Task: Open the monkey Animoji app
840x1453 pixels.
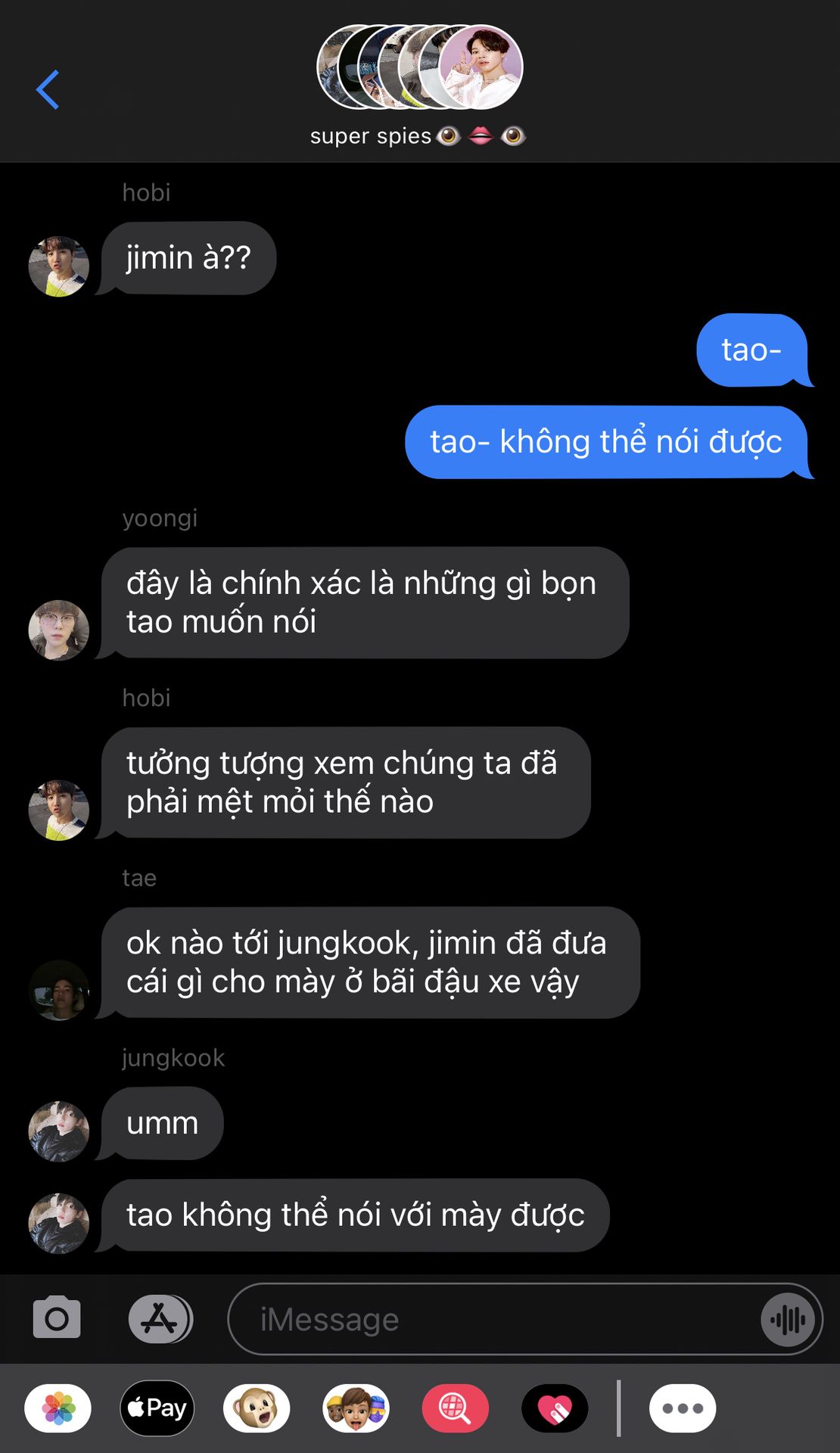Action: click(x=257, y=1408)
